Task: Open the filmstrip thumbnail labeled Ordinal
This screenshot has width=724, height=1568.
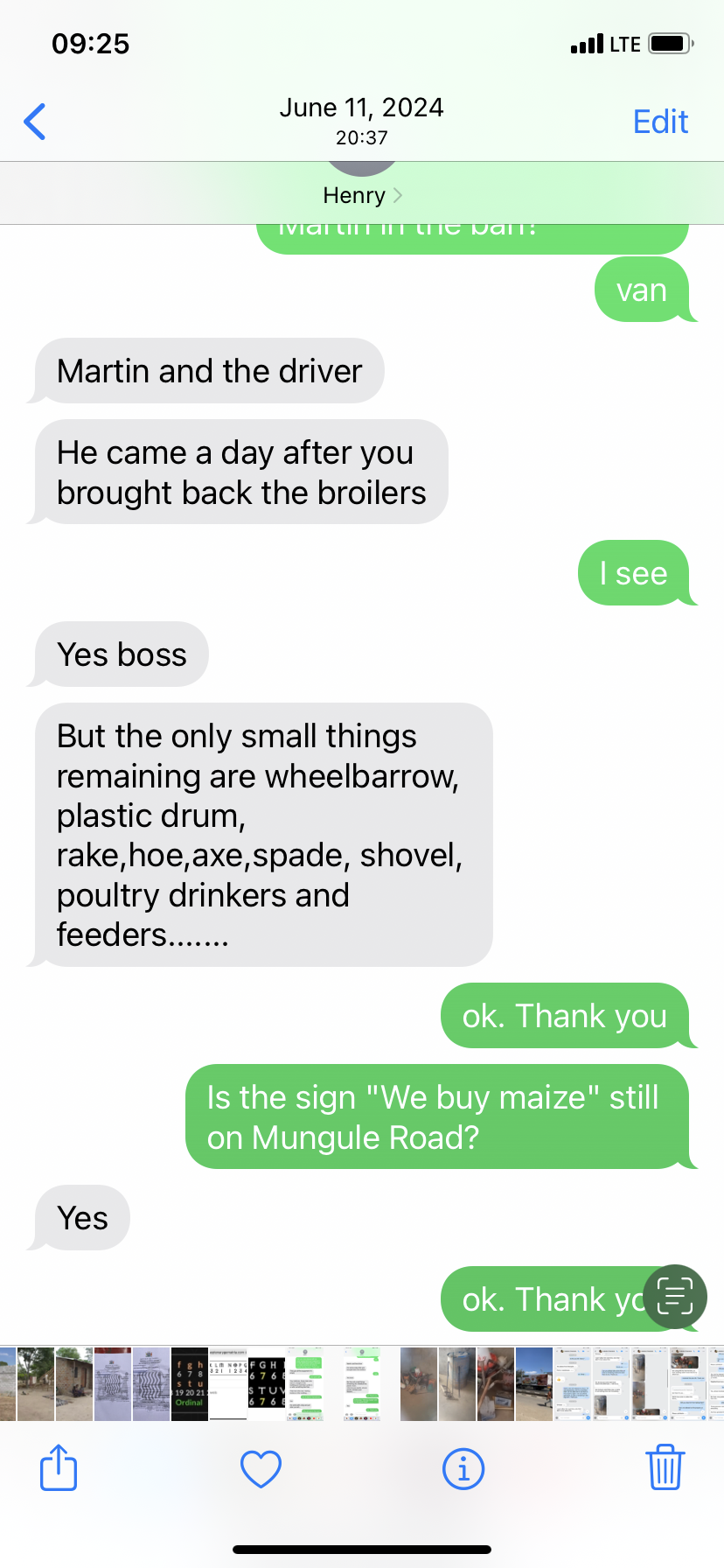Action: (190, 1384)
